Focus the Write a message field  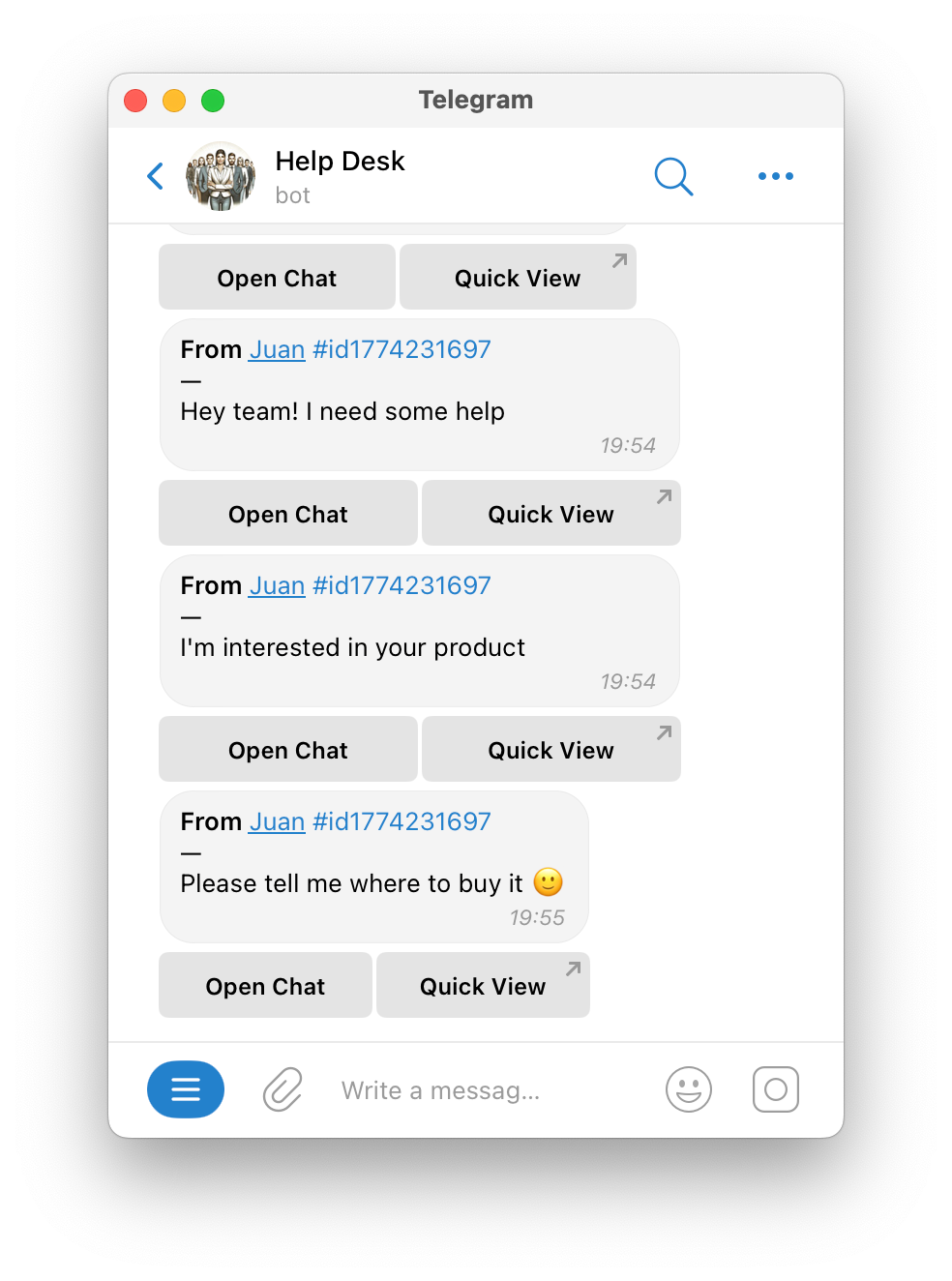(x=484, y=1090)
